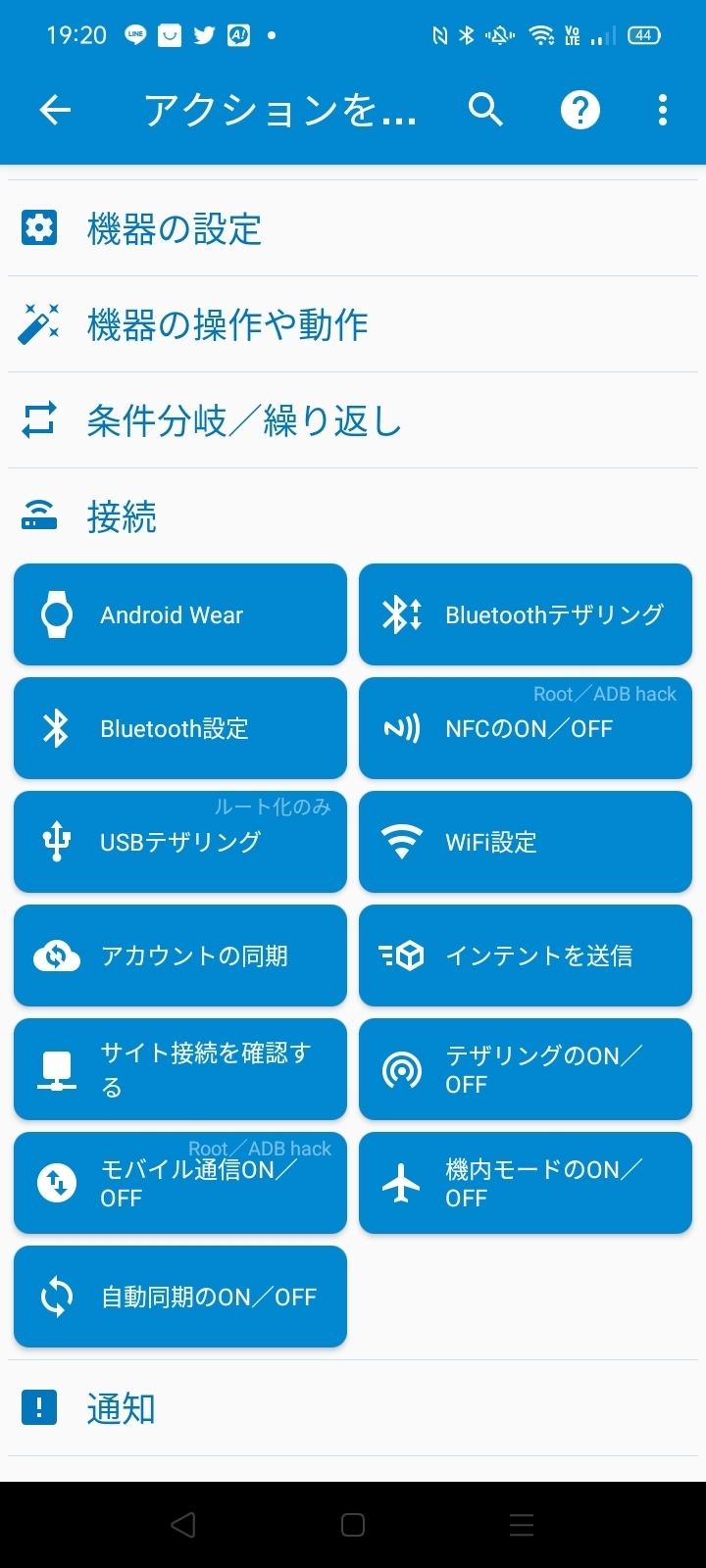Choose the USBテザリング action
The image size is (706, 1568).
click(x=180, y=842)
